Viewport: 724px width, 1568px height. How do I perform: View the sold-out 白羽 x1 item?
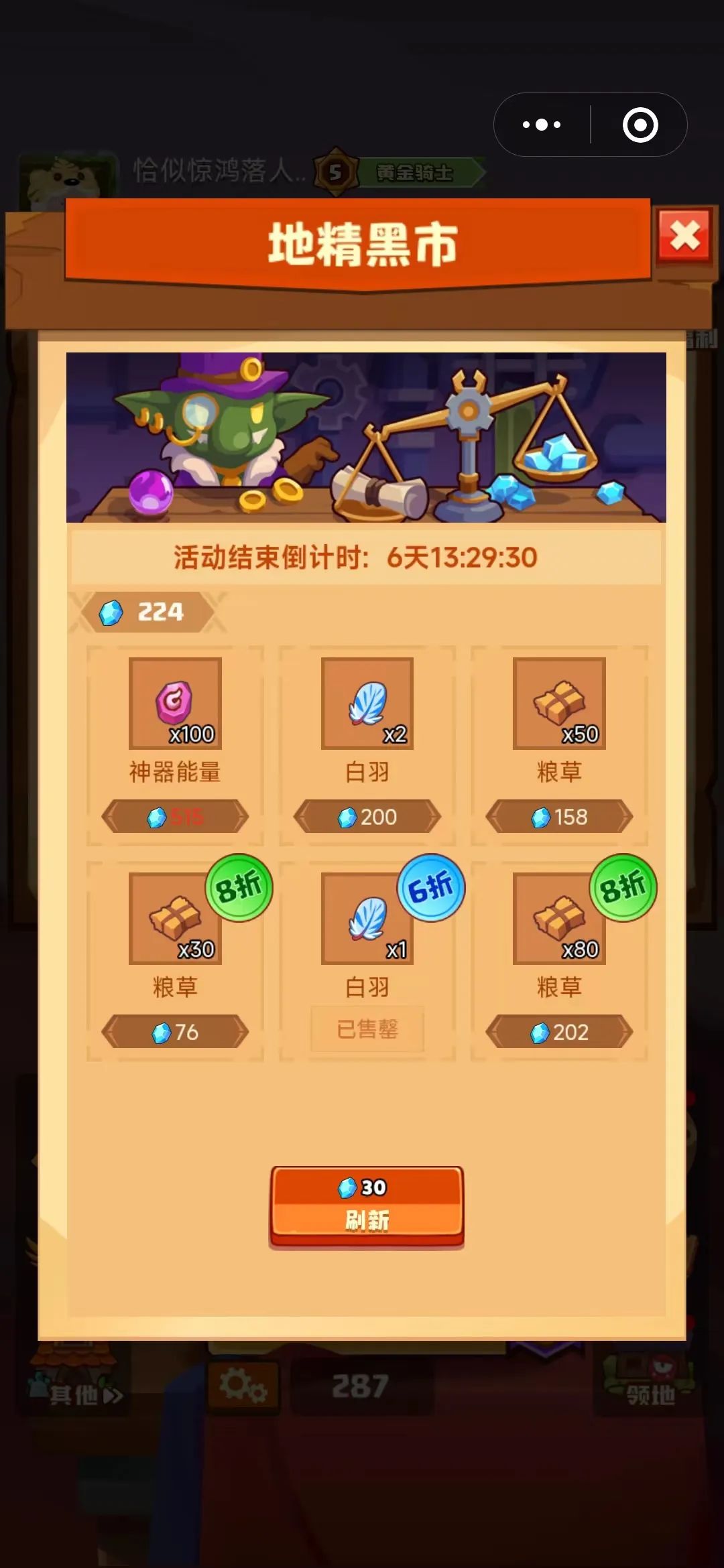367,919
